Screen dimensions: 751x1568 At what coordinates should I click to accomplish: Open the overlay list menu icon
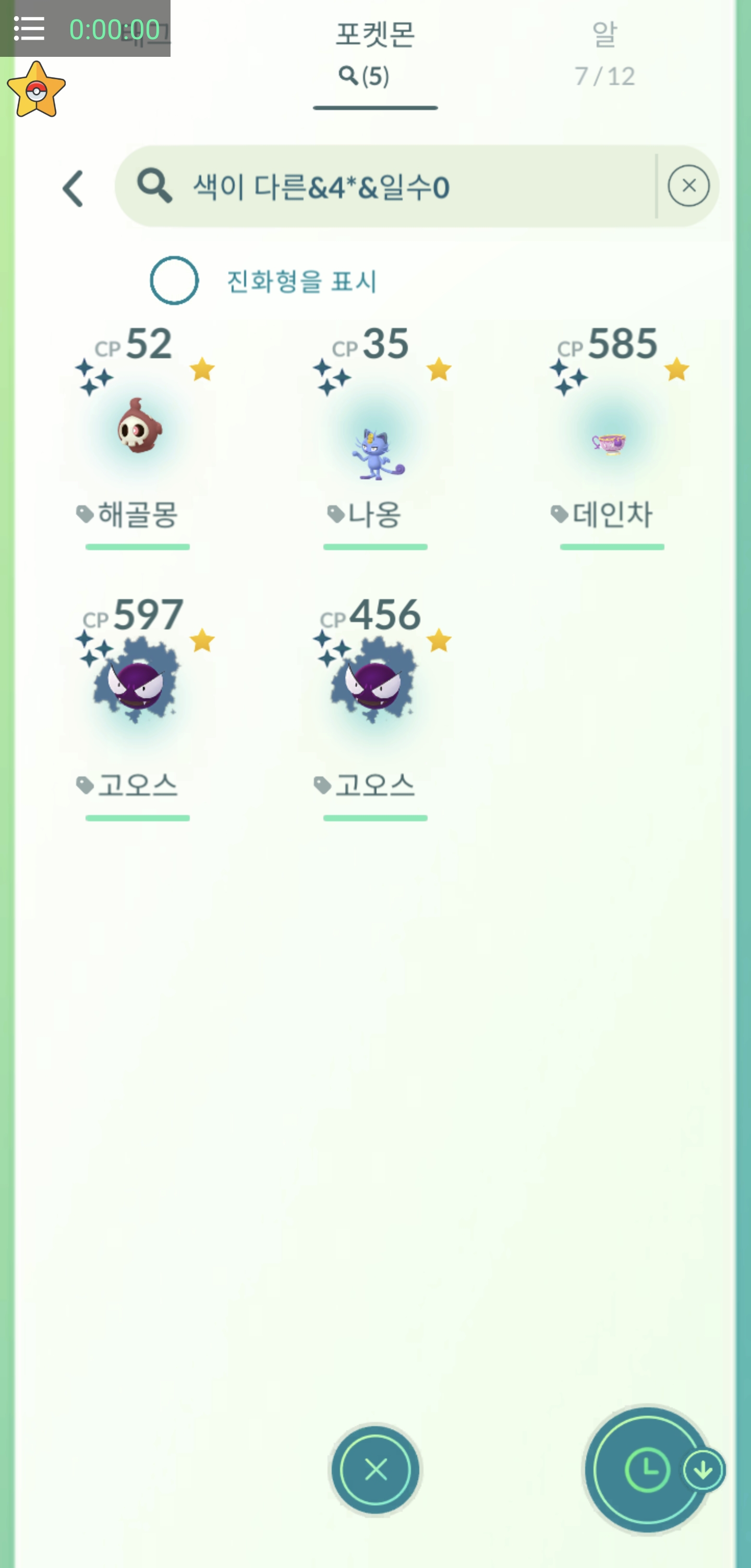(x=29, y=29)
